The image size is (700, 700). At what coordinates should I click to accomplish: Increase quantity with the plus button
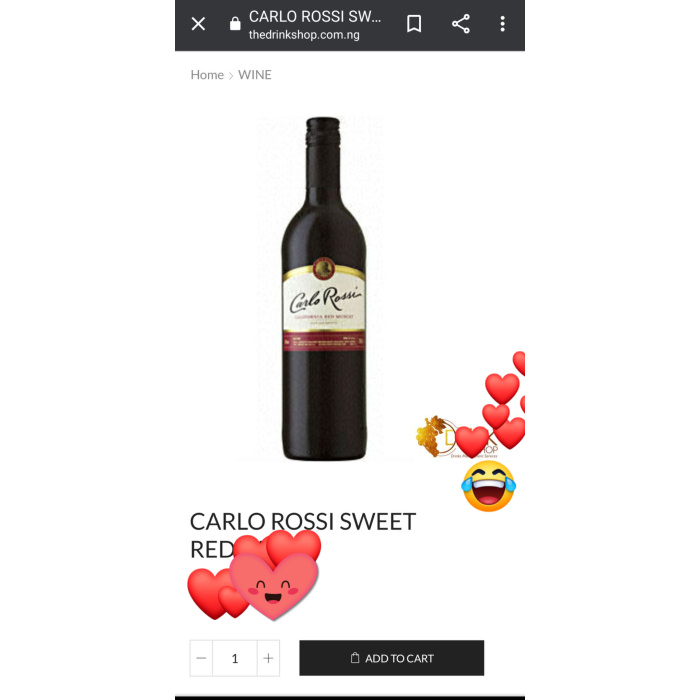pos(268,658)
